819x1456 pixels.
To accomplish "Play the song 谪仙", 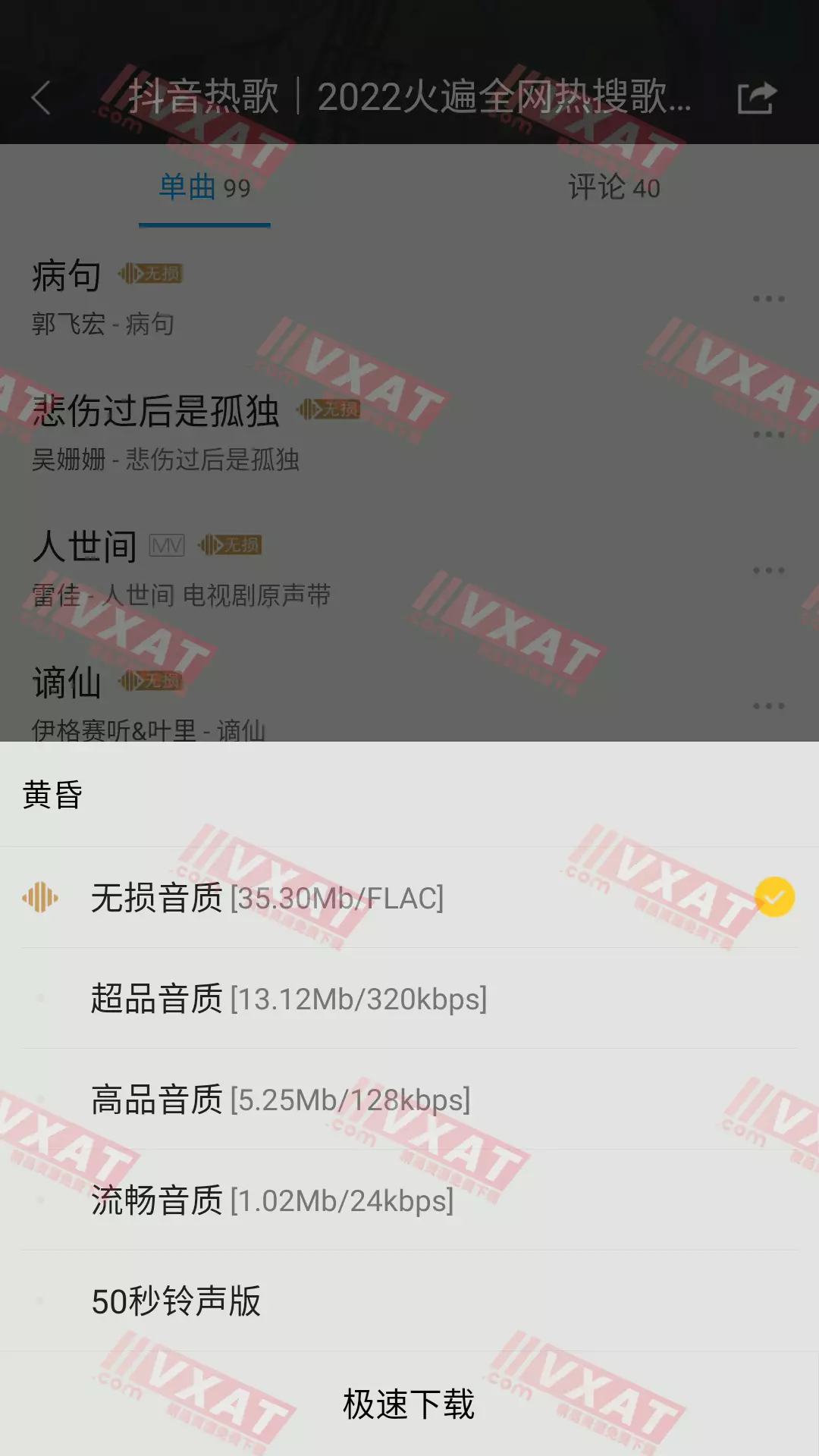I will [x=303, y=701].
